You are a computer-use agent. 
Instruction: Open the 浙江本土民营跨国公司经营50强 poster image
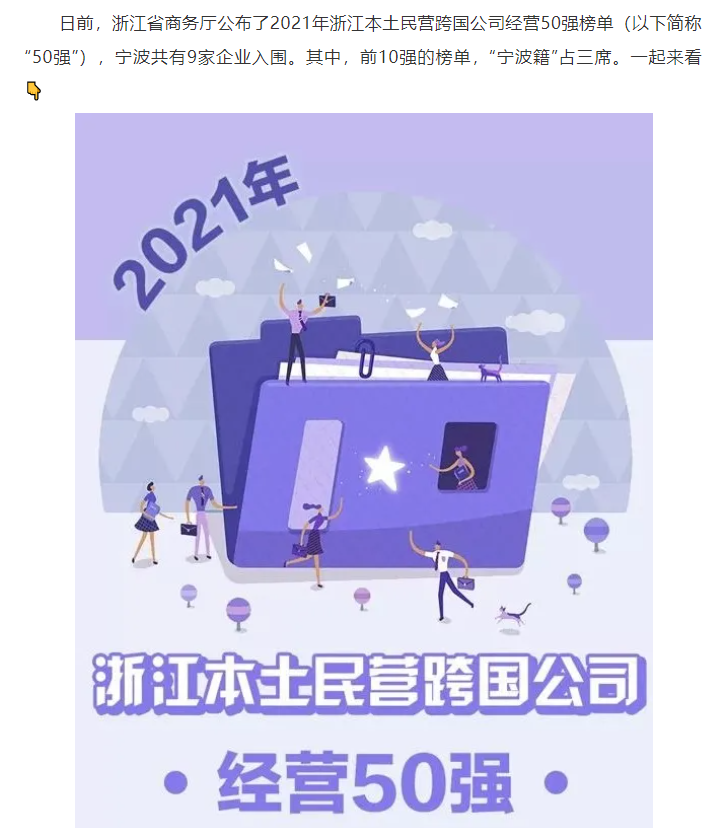tap(363, 470)
